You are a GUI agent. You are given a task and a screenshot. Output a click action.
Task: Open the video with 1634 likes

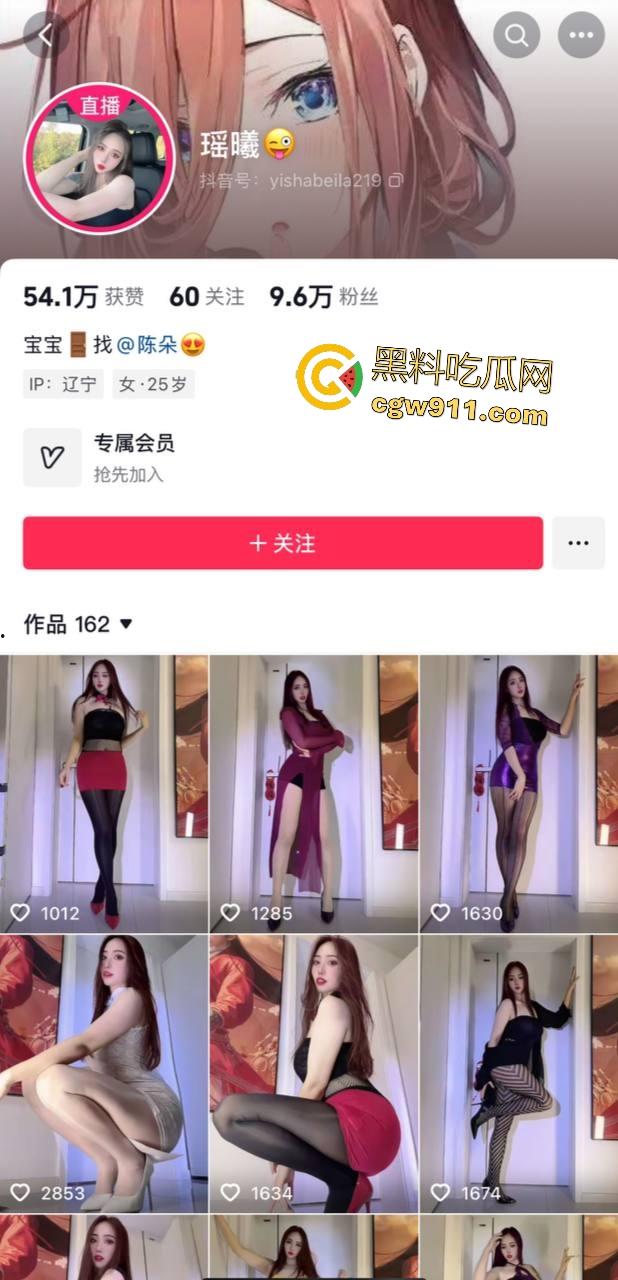tap(314, 1072)
